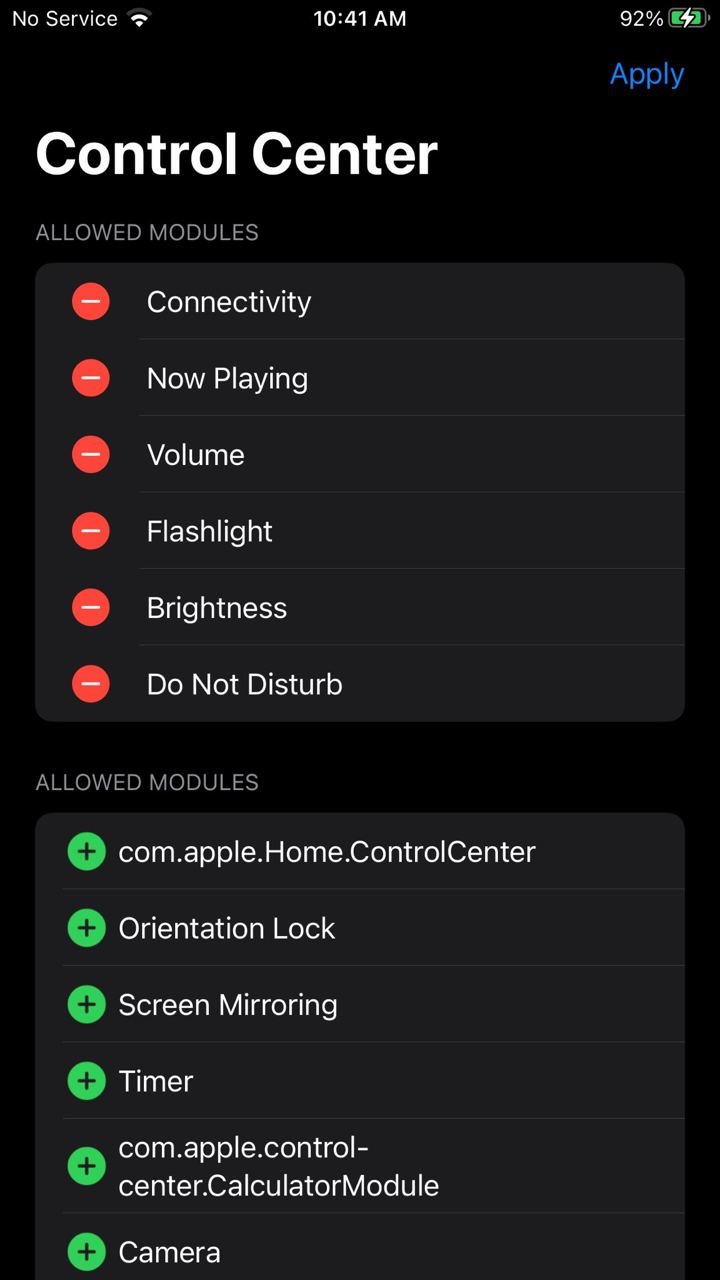Add the CalculatorModule entry
The height and width of the screenshot is (1280, 720).
87,1166
